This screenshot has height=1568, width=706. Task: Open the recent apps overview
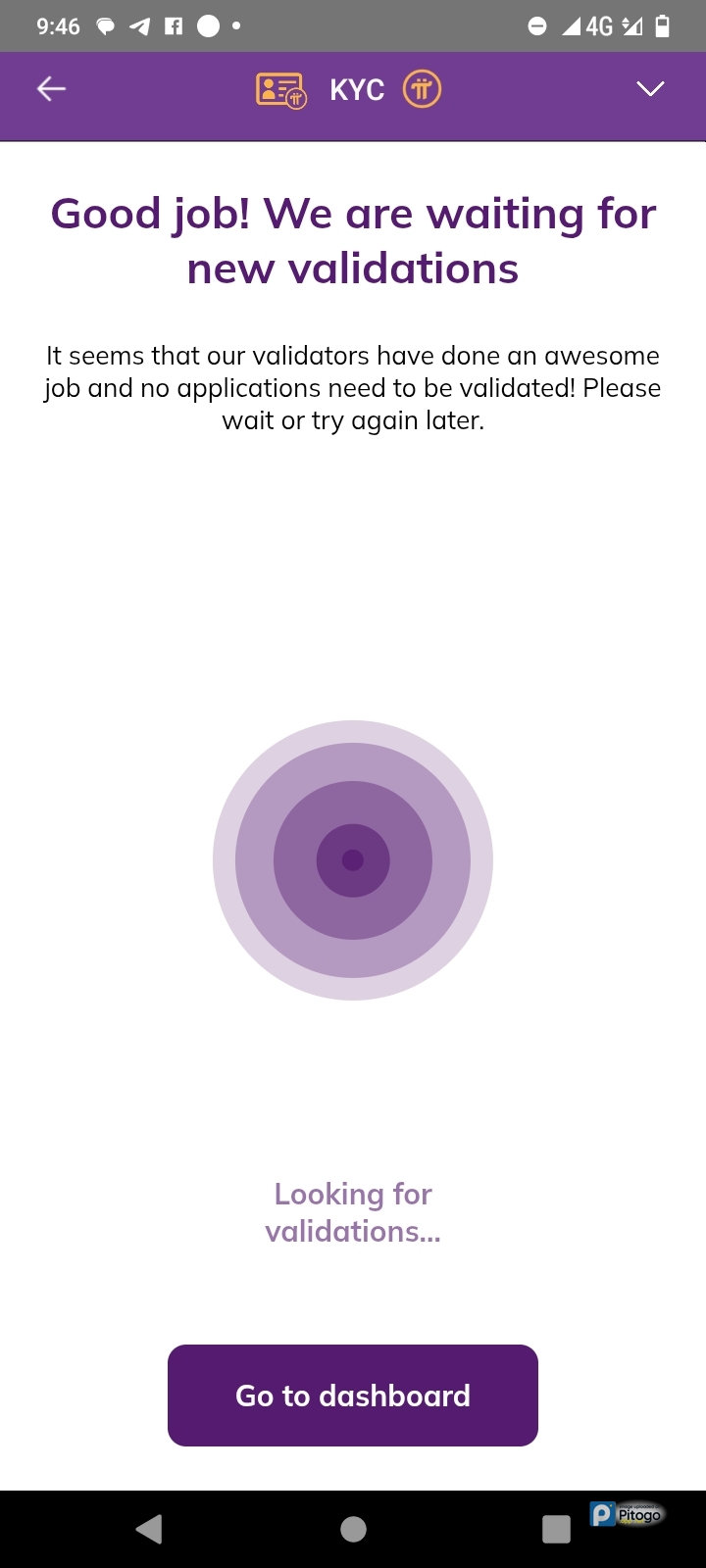(556, 1529)
